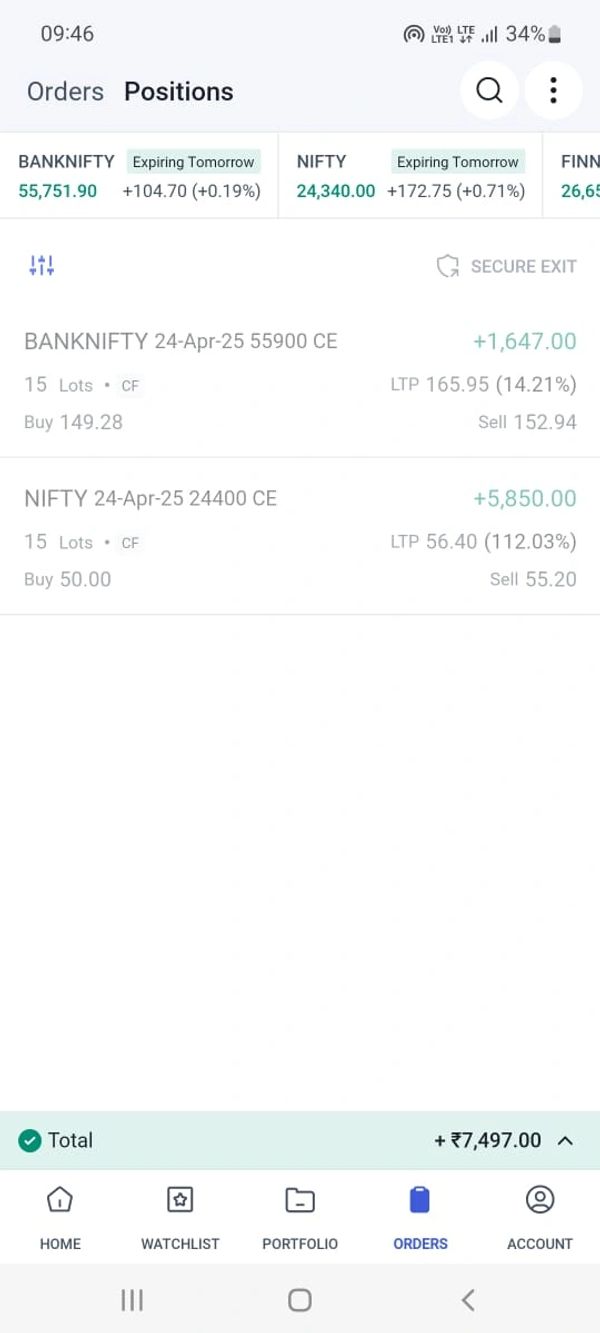
Task: Open the positions filter icon
Action: (x=42, y=266)
